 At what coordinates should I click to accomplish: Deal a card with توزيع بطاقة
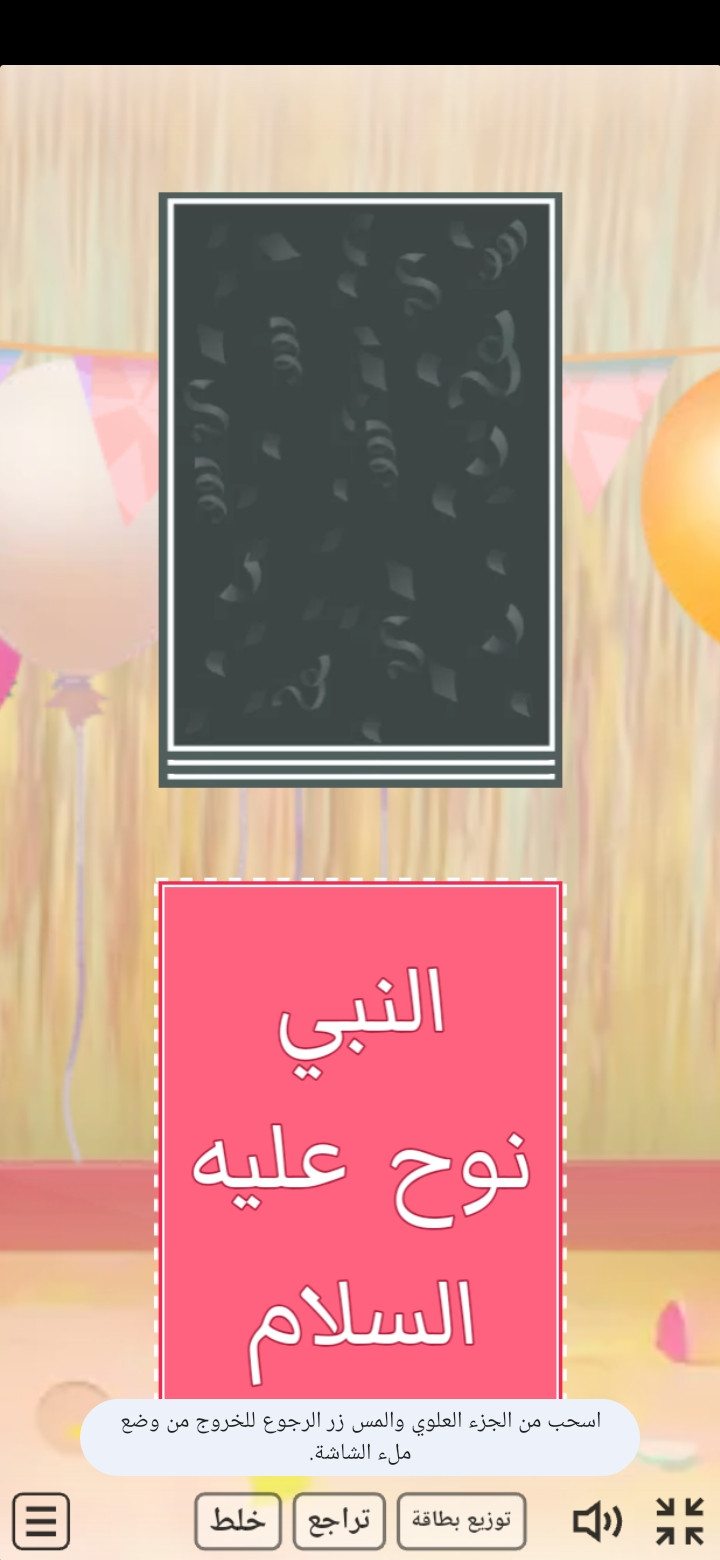(461, 1521)
